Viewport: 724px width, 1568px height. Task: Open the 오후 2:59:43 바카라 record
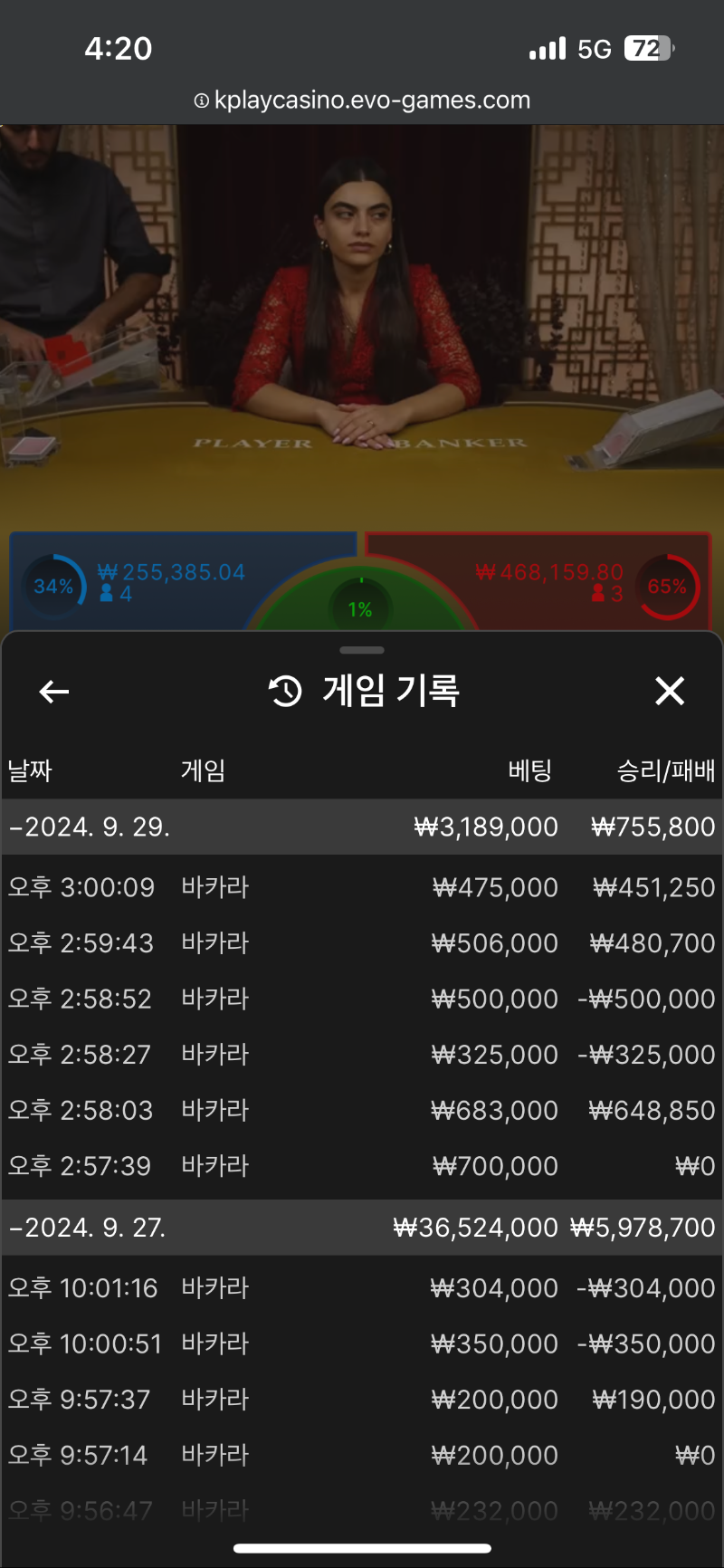tap(362, 943)
